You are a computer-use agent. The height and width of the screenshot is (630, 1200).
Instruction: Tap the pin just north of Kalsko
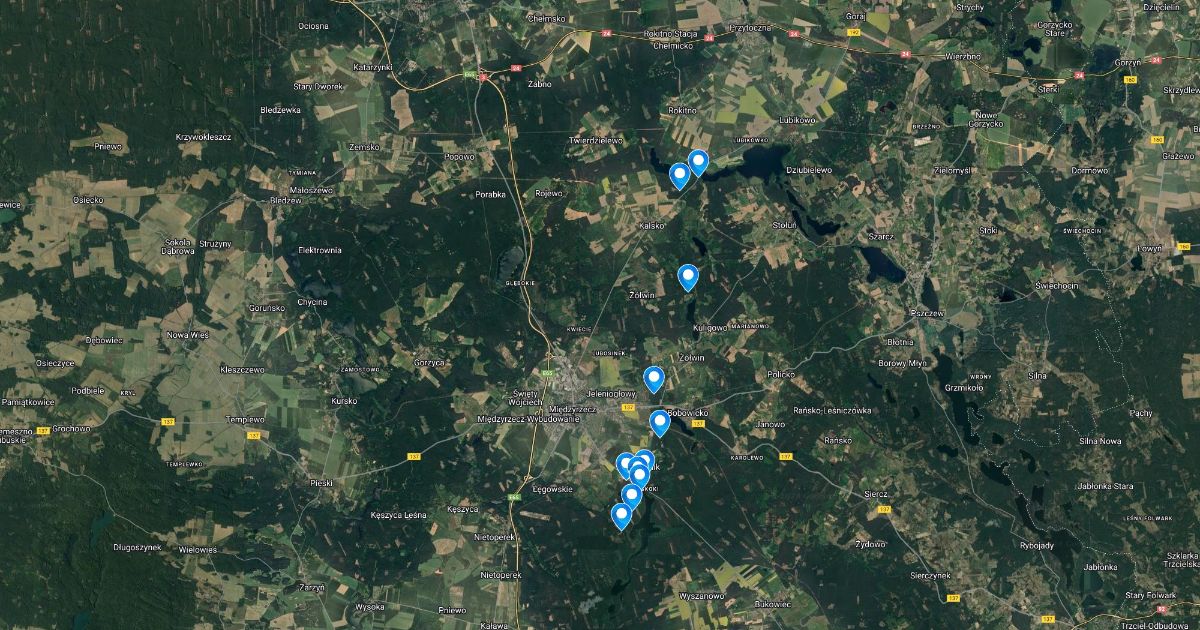(x=680, y=175)
